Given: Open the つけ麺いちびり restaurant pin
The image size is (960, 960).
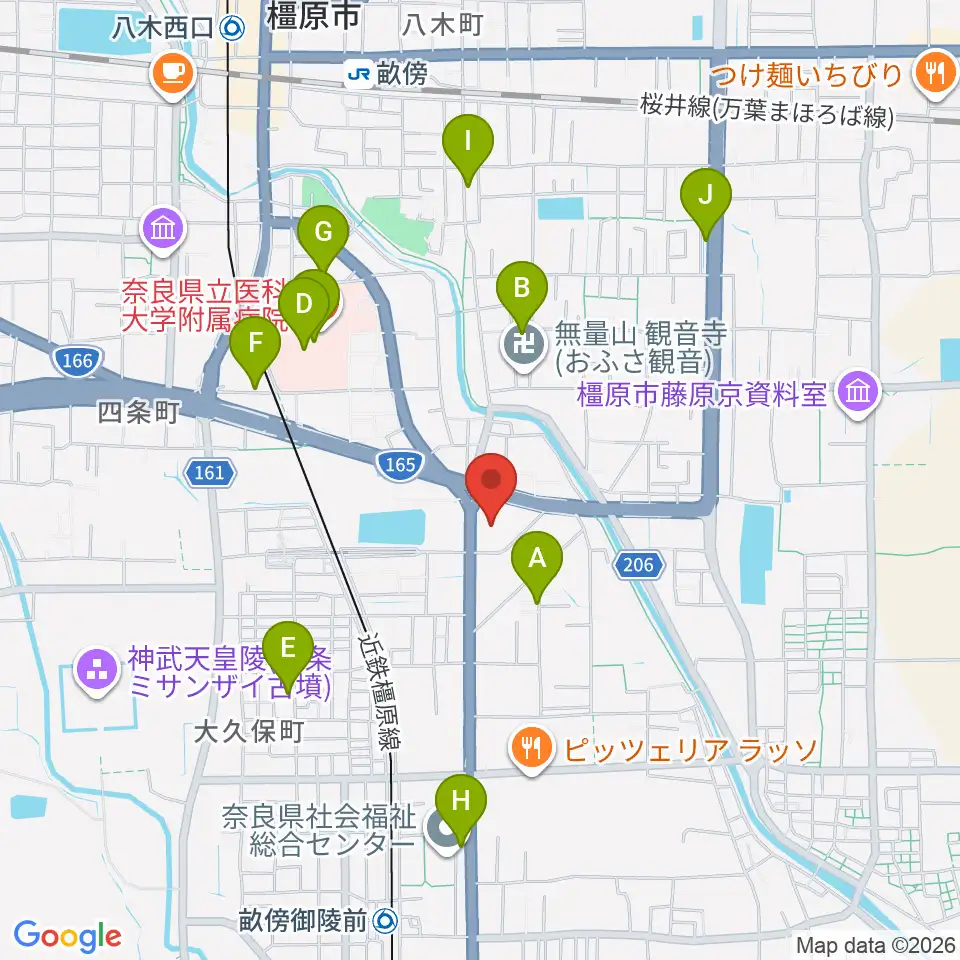Looking at the screenshot, I should 934,75.
